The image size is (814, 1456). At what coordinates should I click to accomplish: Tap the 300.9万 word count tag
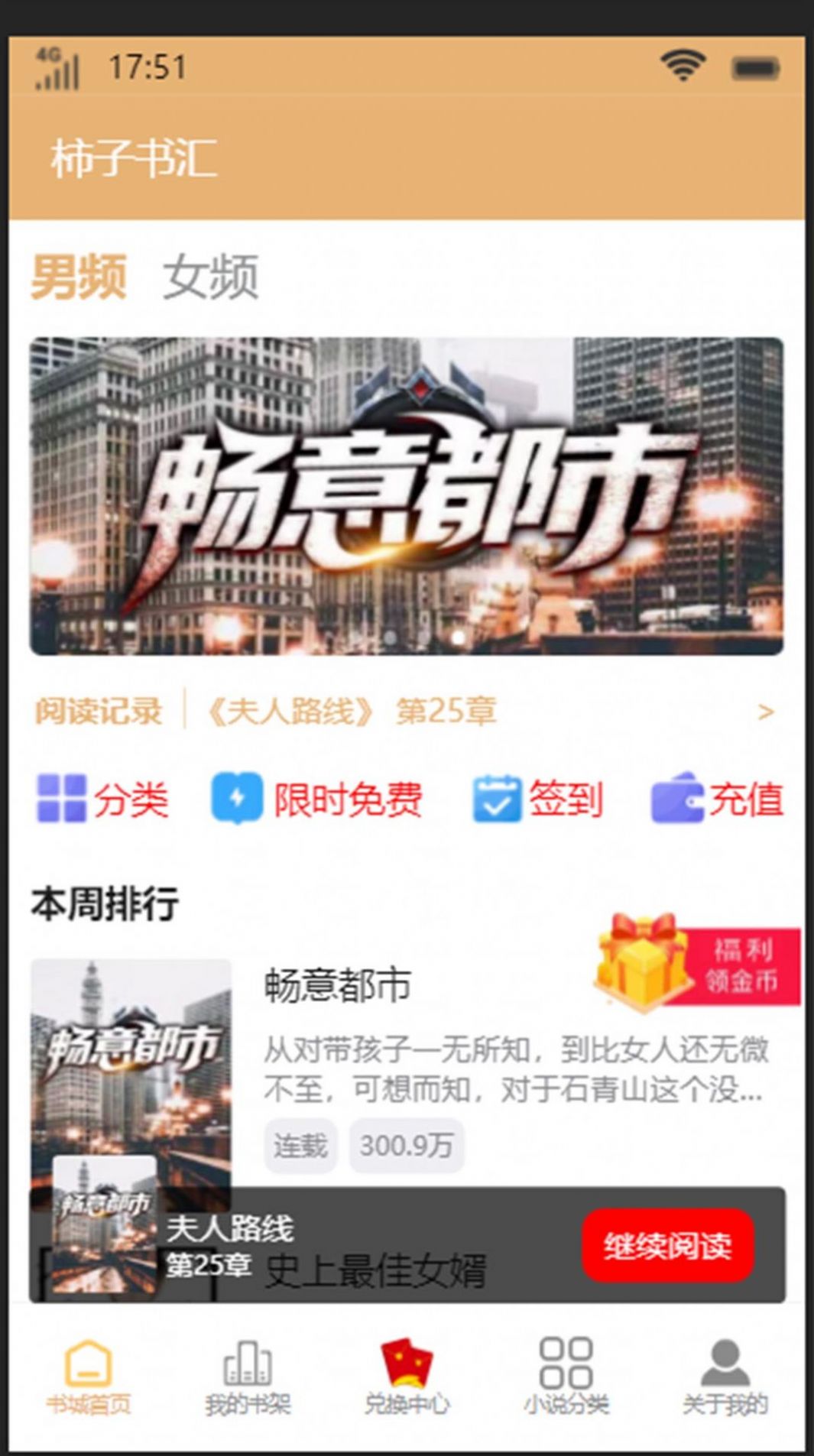(x=407, y=1144)
